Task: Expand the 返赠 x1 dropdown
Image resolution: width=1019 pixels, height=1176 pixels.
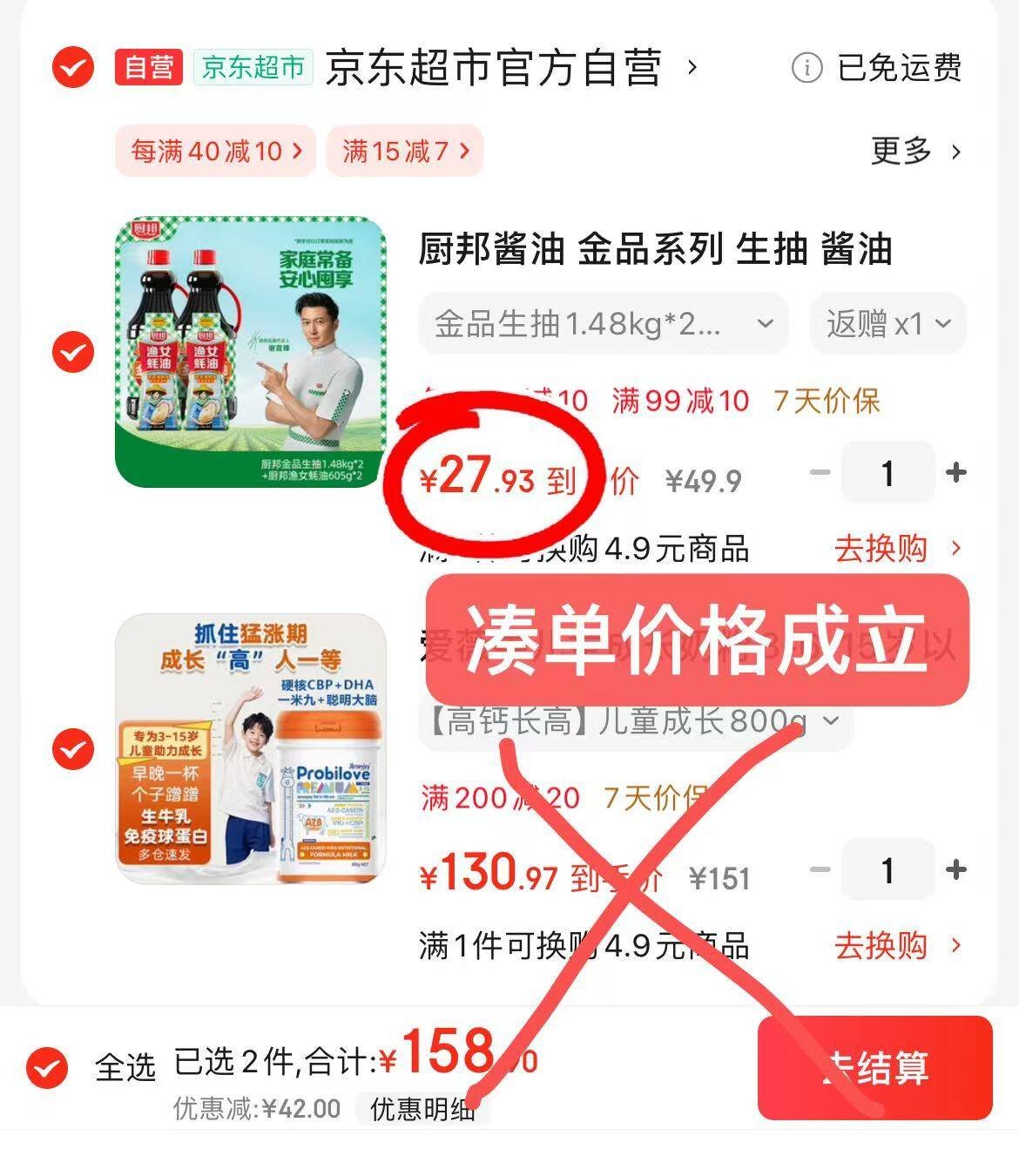Action: click(888, 324)
